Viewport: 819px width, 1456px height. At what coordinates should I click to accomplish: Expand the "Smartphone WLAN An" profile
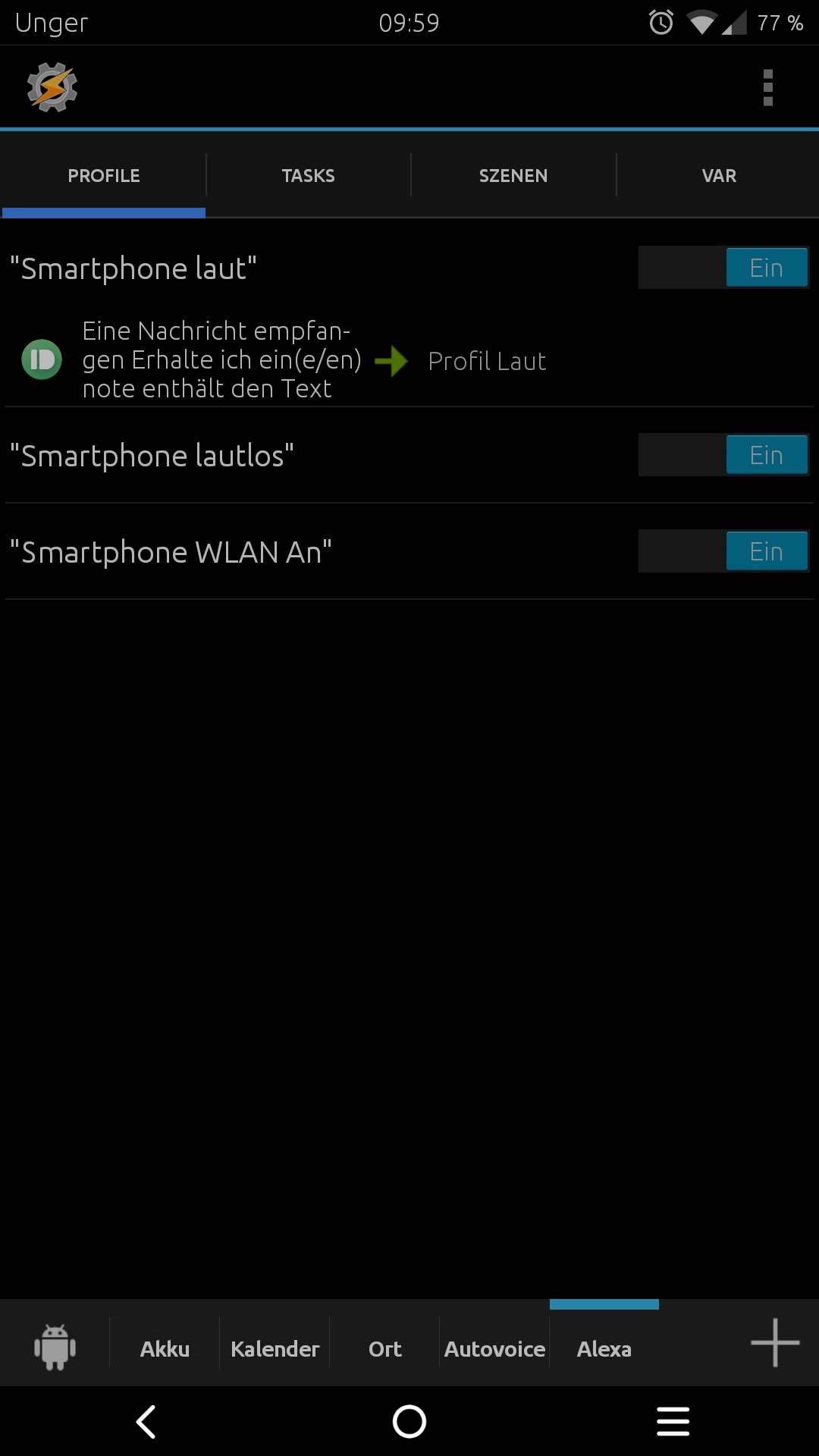(x=171, y=552)
